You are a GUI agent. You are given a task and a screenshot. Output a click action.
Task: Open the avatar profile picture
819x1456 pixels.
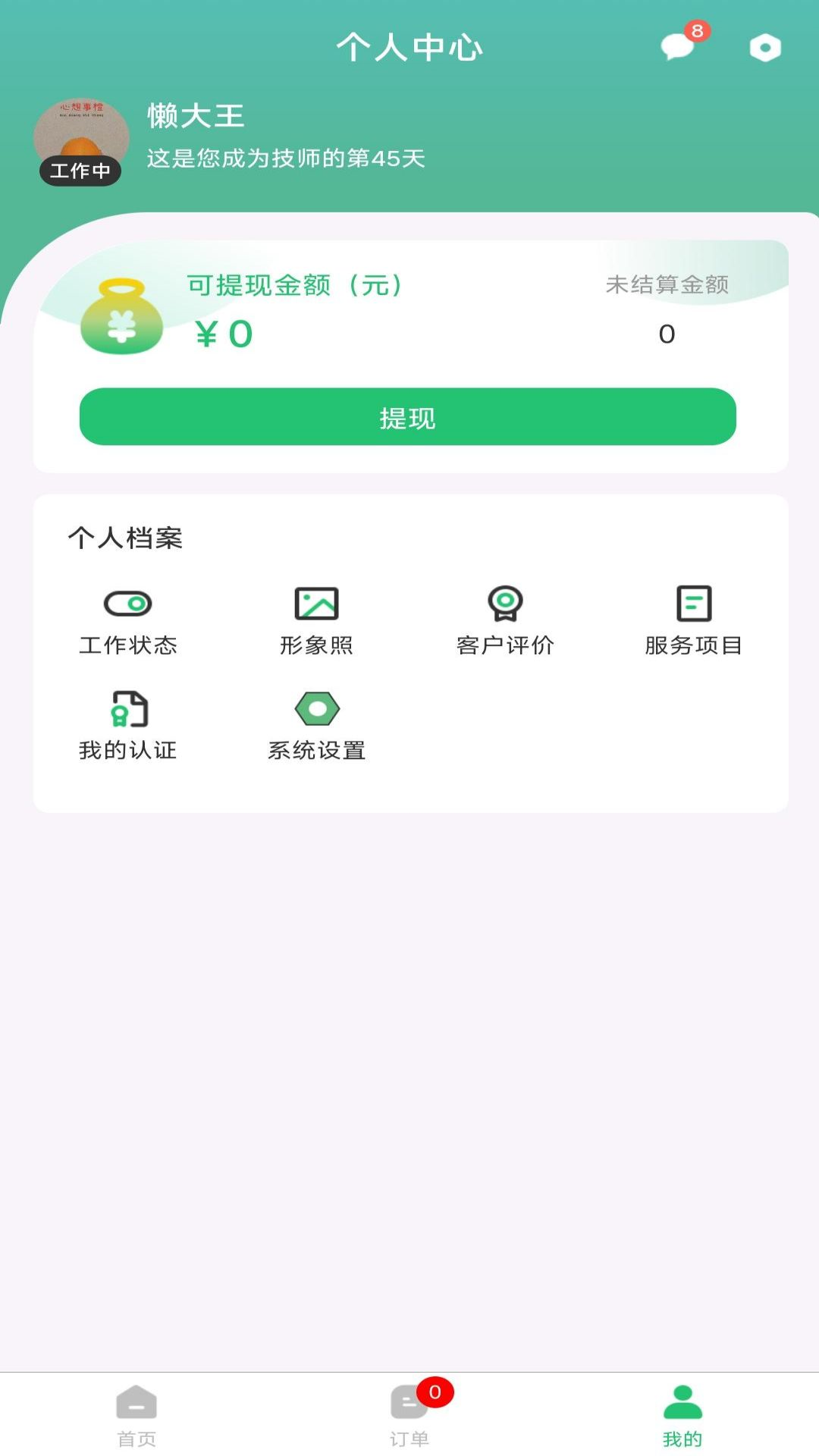pos(80,136)
